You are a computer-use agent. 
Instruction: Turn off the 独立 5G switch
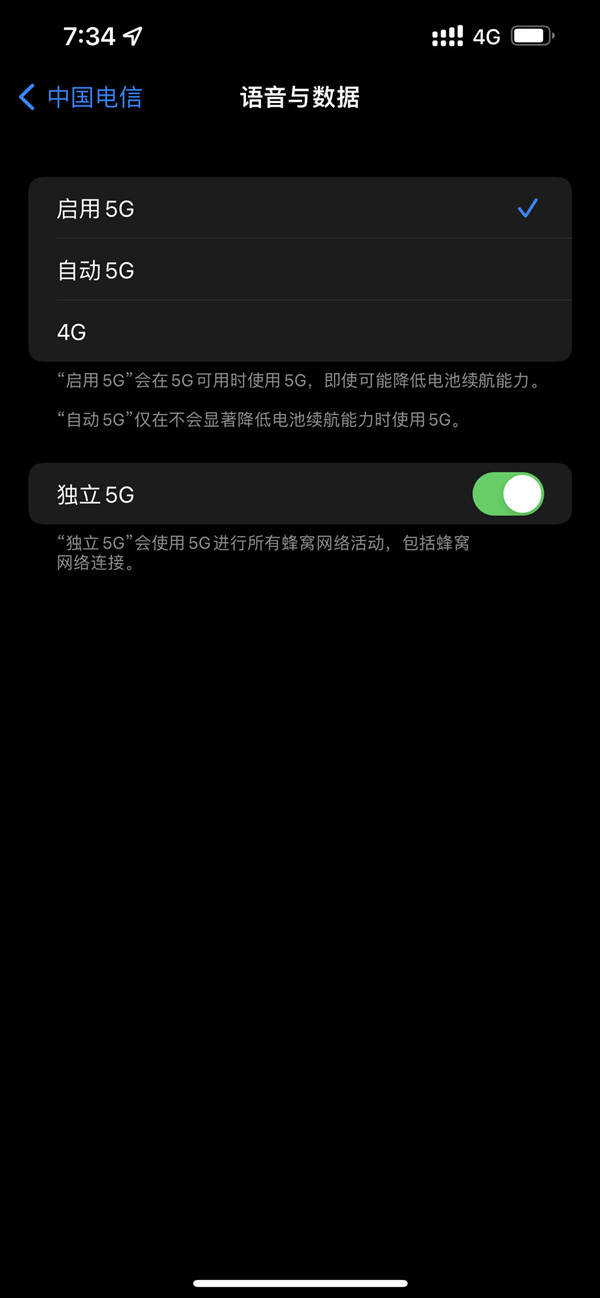click(x=507, y=494)
